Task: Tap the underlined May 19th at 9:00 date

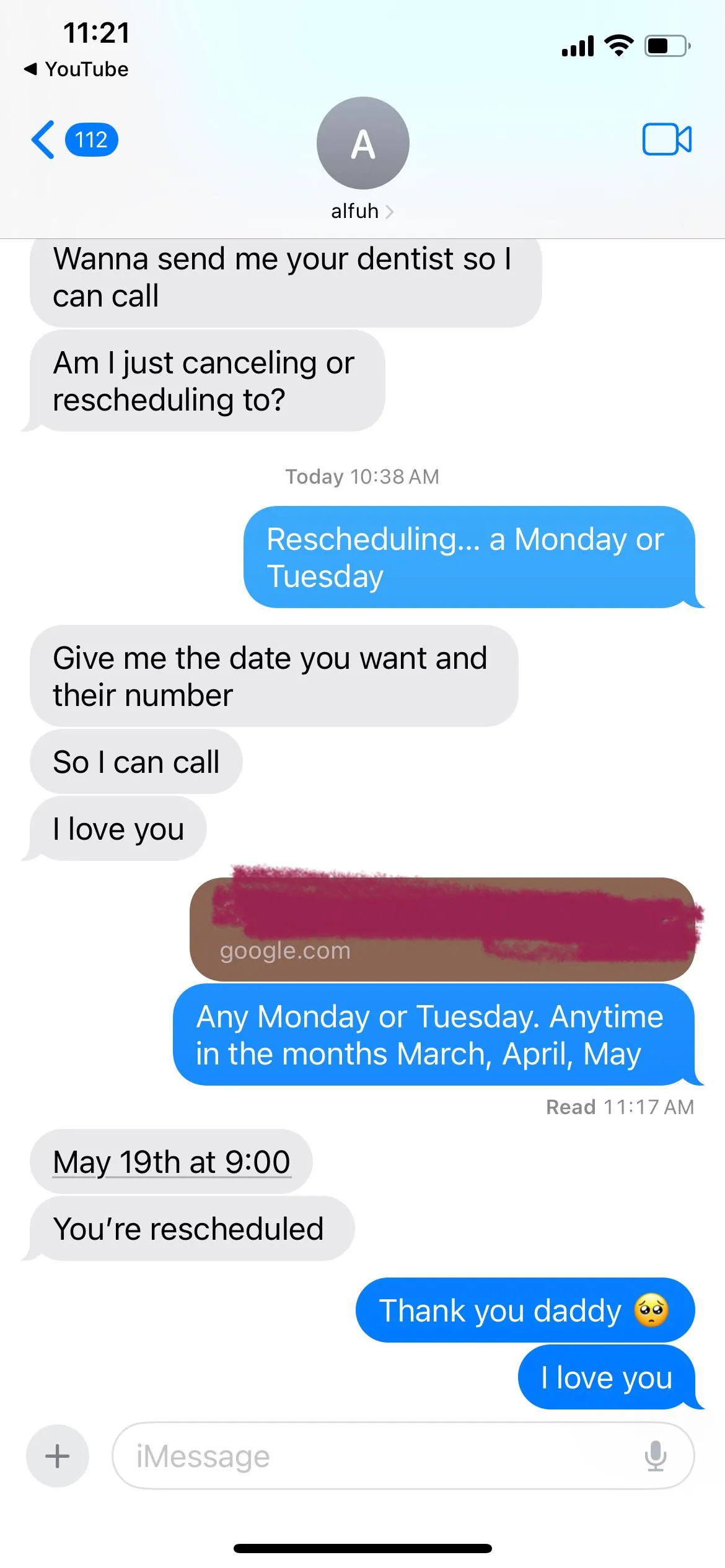Action: 172,1162
